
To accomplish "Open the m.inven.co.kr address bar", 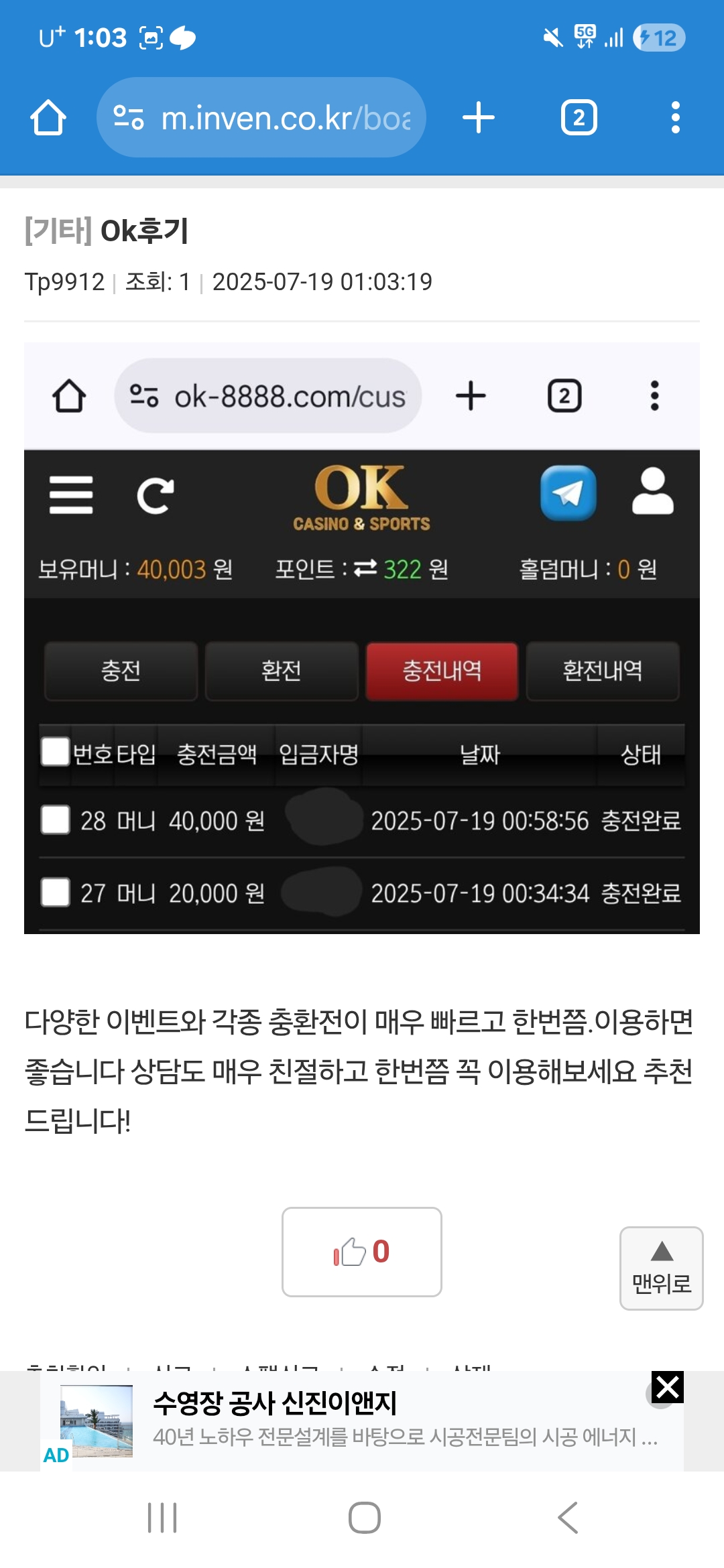I will pyautogui.click(x=261, y=118).
